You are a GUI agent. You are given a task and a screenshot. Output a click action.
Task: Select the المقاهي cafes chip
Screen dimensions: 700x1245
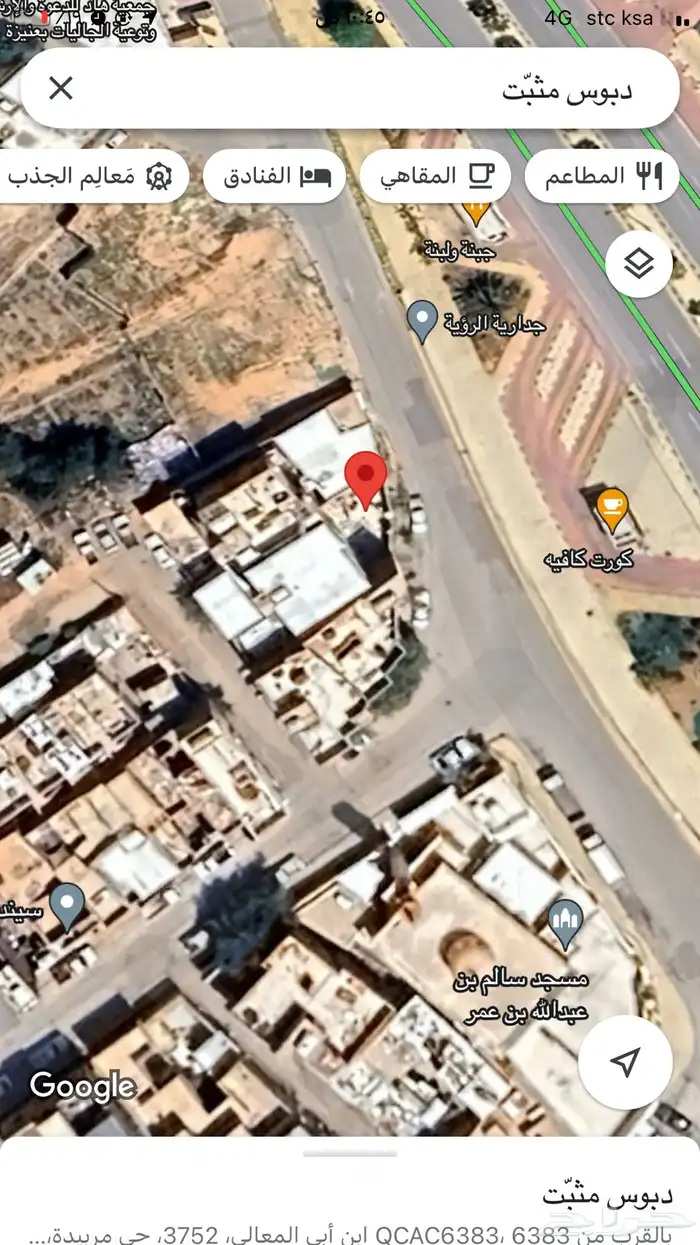pyautogui.click(x=436, y=177)
